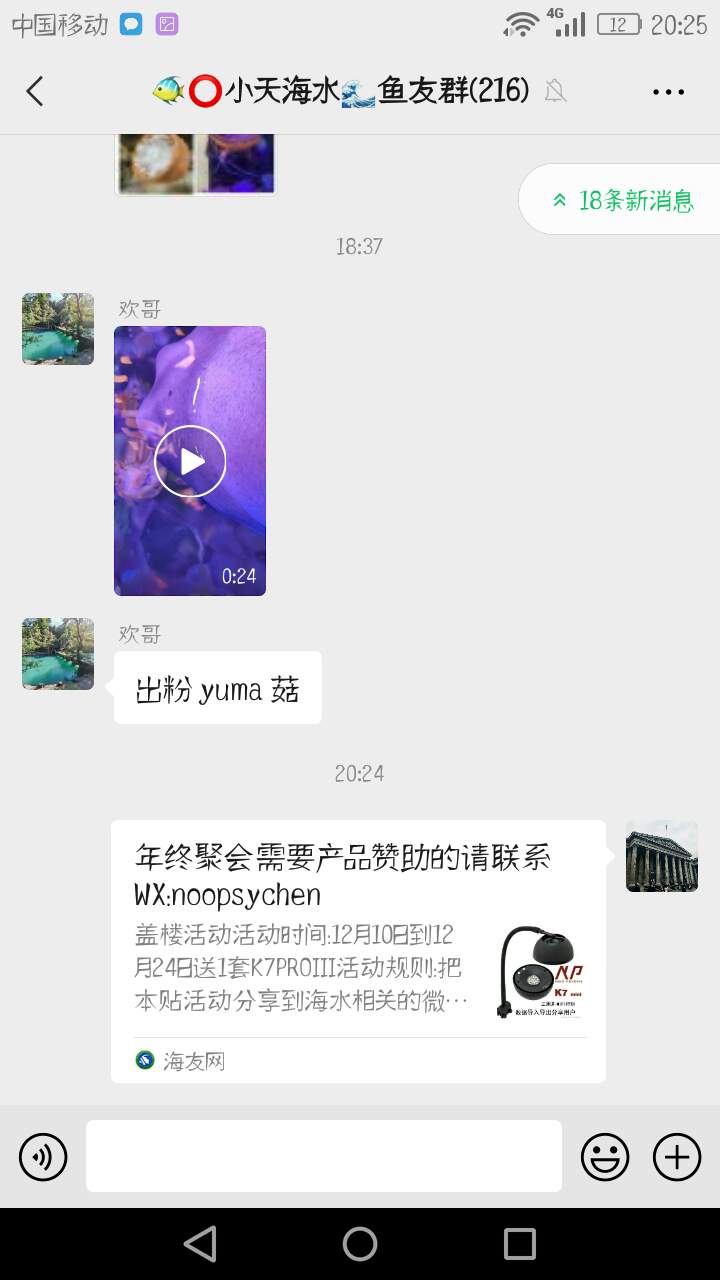Open the three-dot chat info menu
The image size is (720, 1280).
coord(668,92)
